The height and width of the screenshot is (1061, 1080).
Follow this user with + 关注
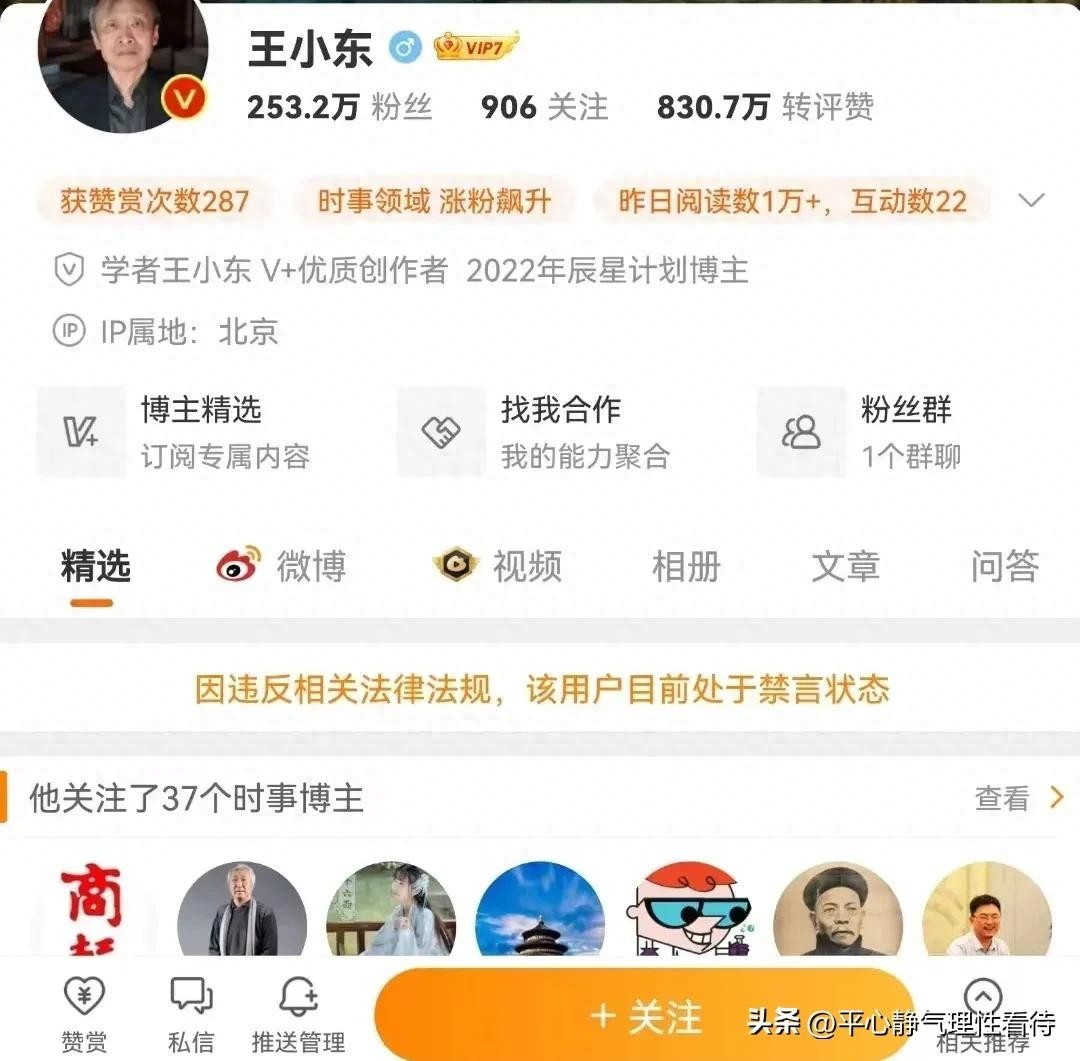(645, 1017)
